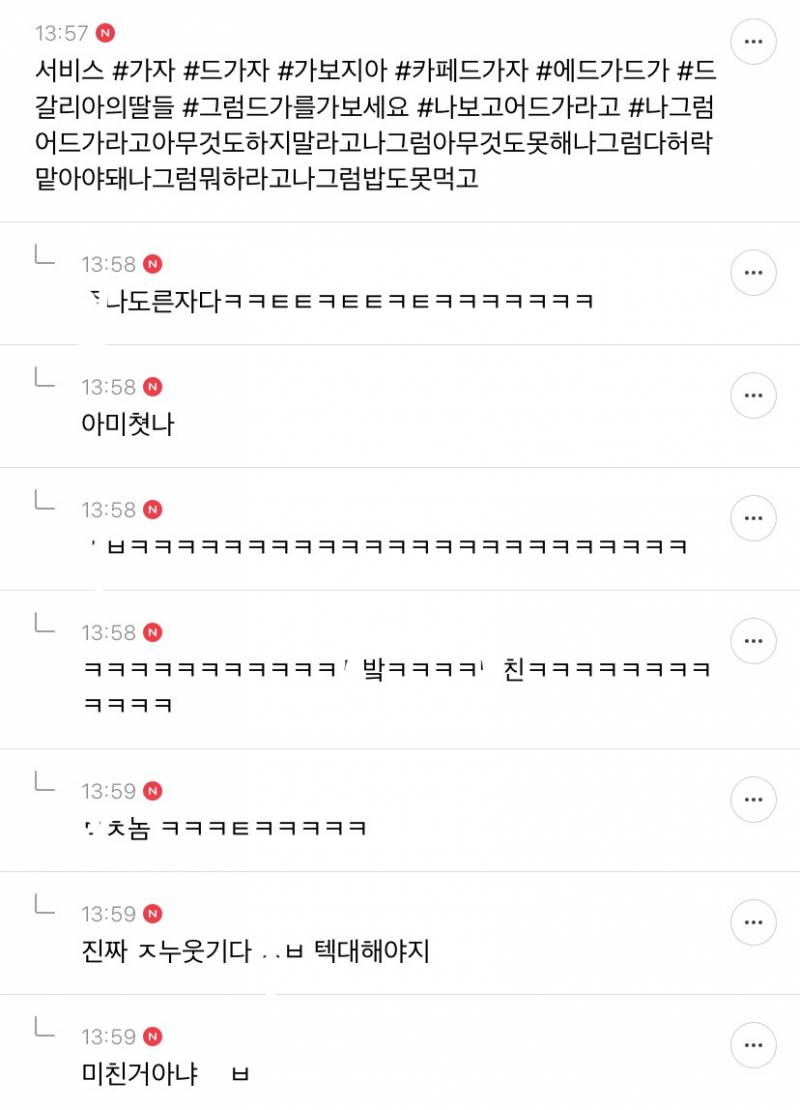Open more options on the first 13:59 reply
The image size is (800, 1110).
click(754, 799)
